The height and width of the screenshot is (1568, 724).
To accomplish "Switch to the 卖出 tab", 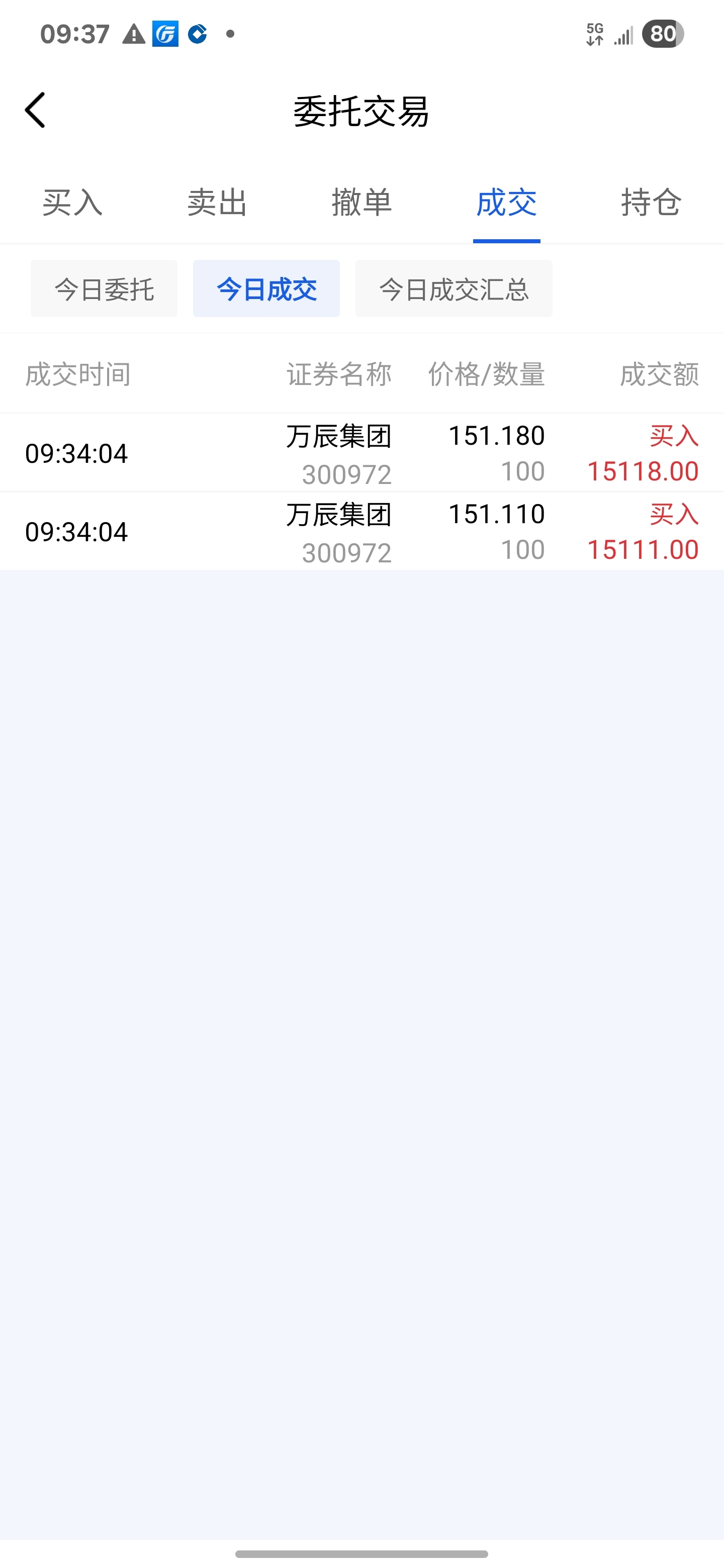I will coord(217,203).
